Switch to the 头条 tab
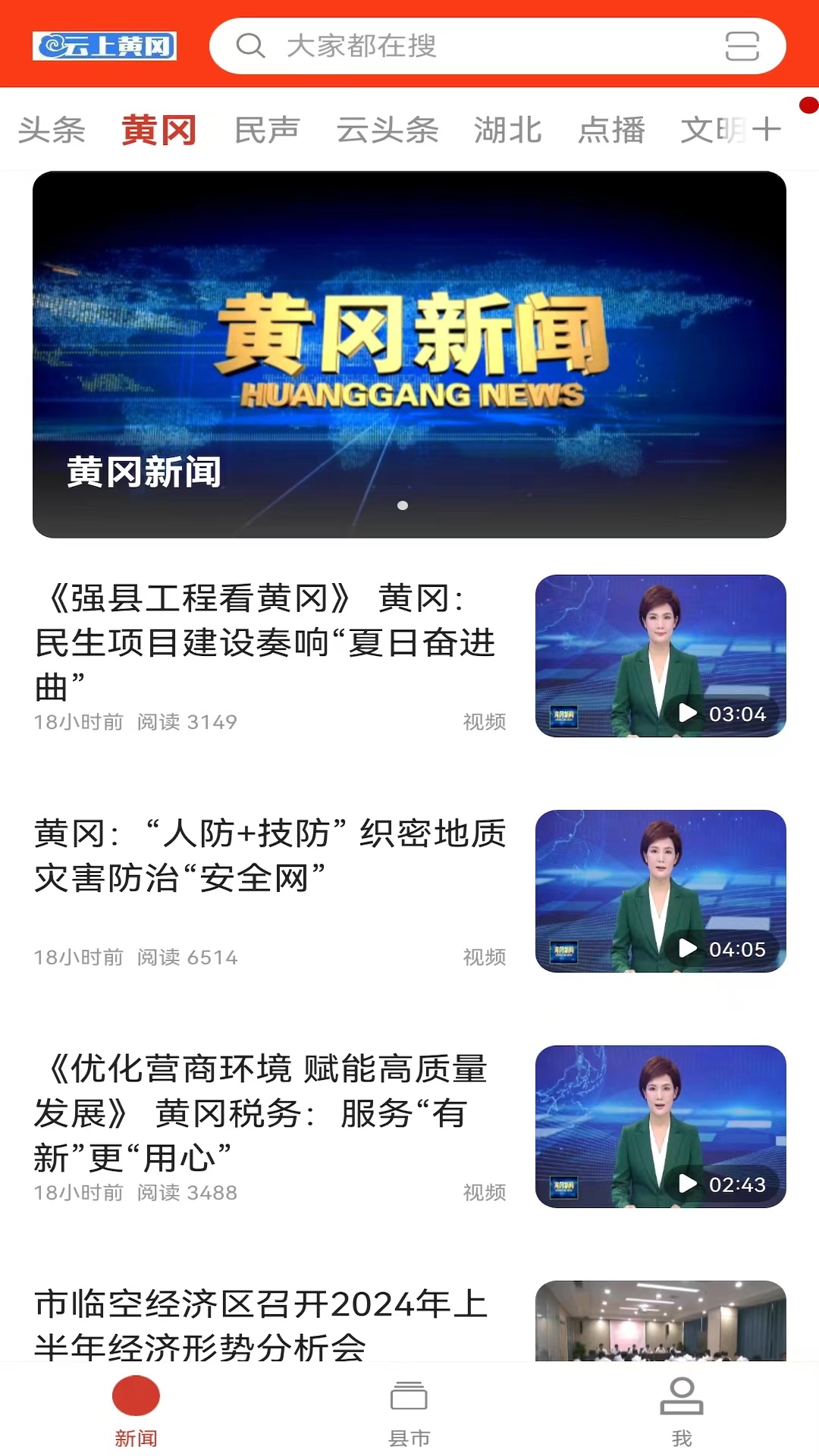 point(52,130)
